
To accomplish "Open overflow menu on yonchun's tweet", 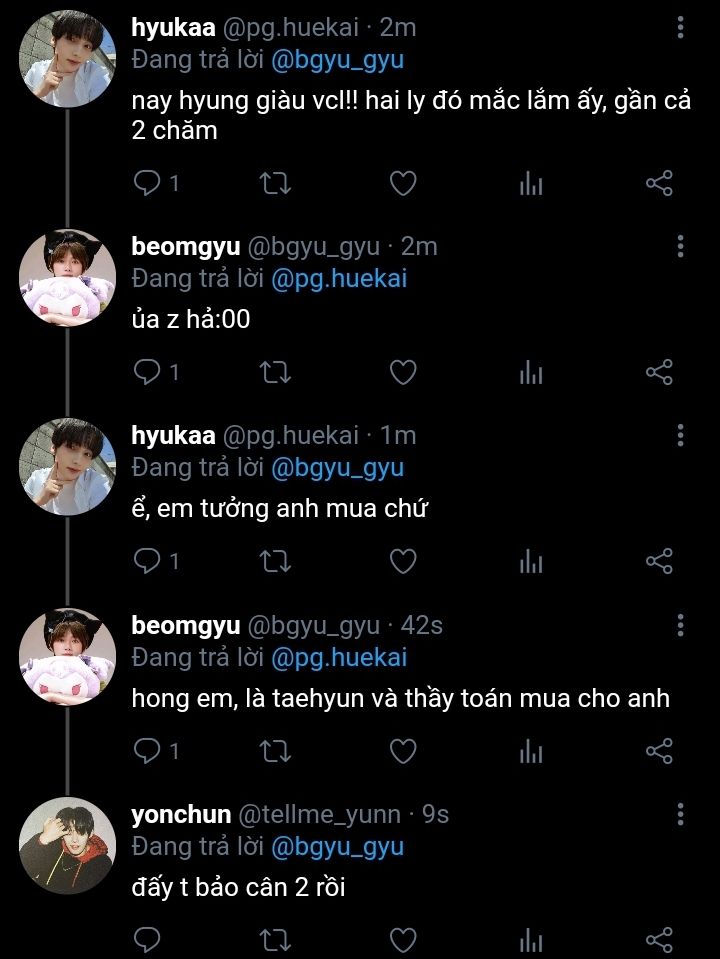I will (680, 812).
